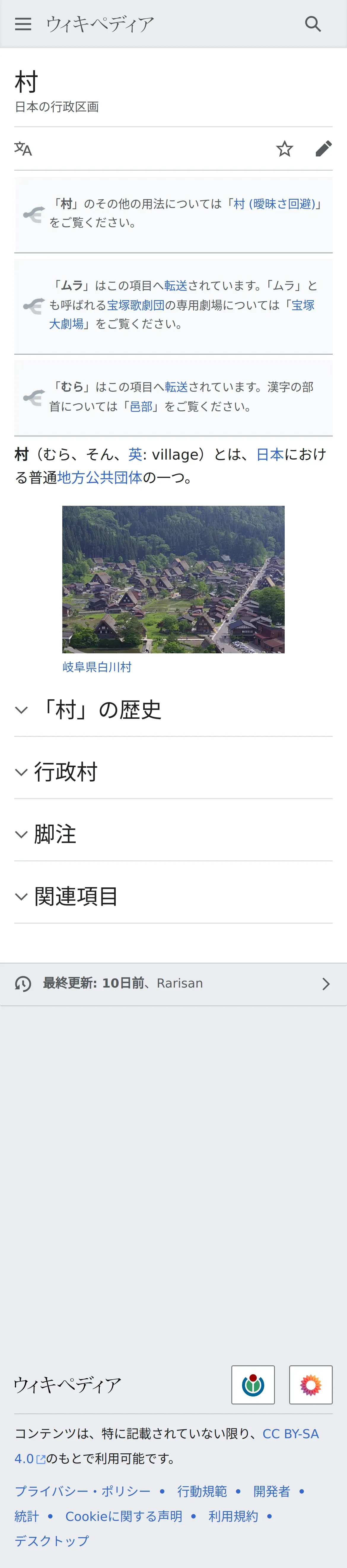Open the Shirakawa village photo
The width and height of the screenshot is (347, 1568).
(x=173, y=579)
